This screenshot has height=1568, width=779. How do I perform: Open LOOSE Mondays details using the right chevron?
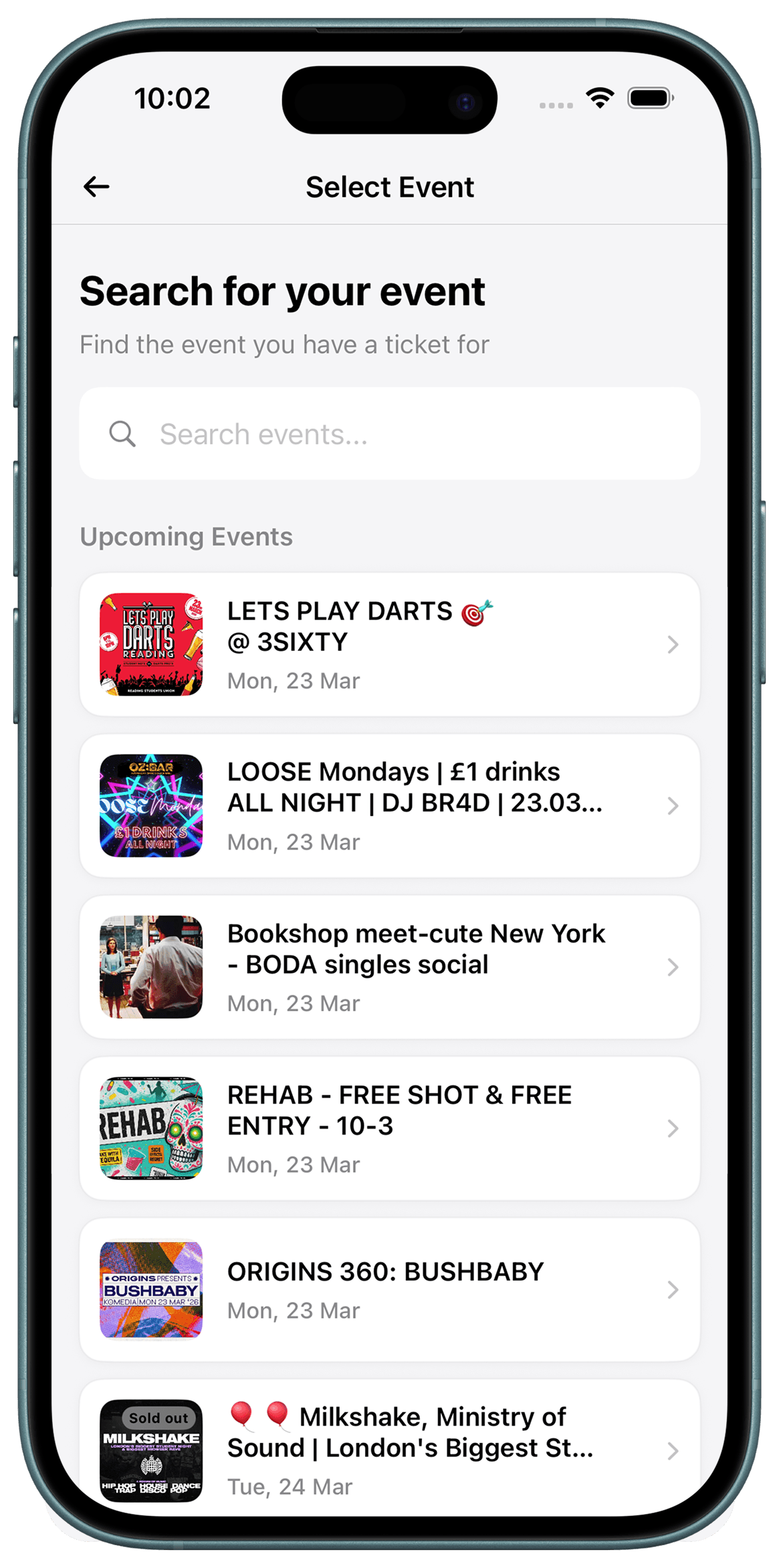[673, 805]
